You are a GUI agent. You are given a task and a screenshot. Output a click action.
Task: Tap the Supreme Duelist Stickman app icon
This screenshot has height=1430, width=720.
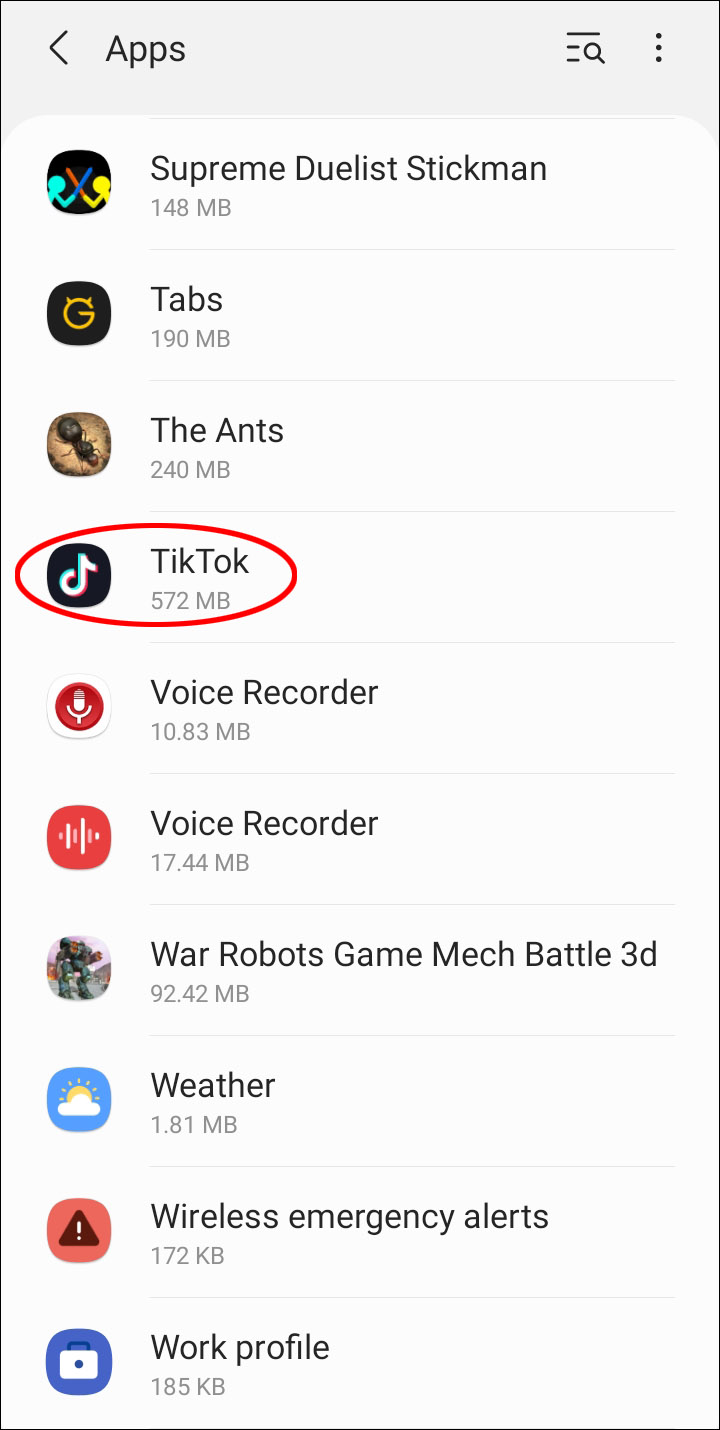tap(79, 182)
